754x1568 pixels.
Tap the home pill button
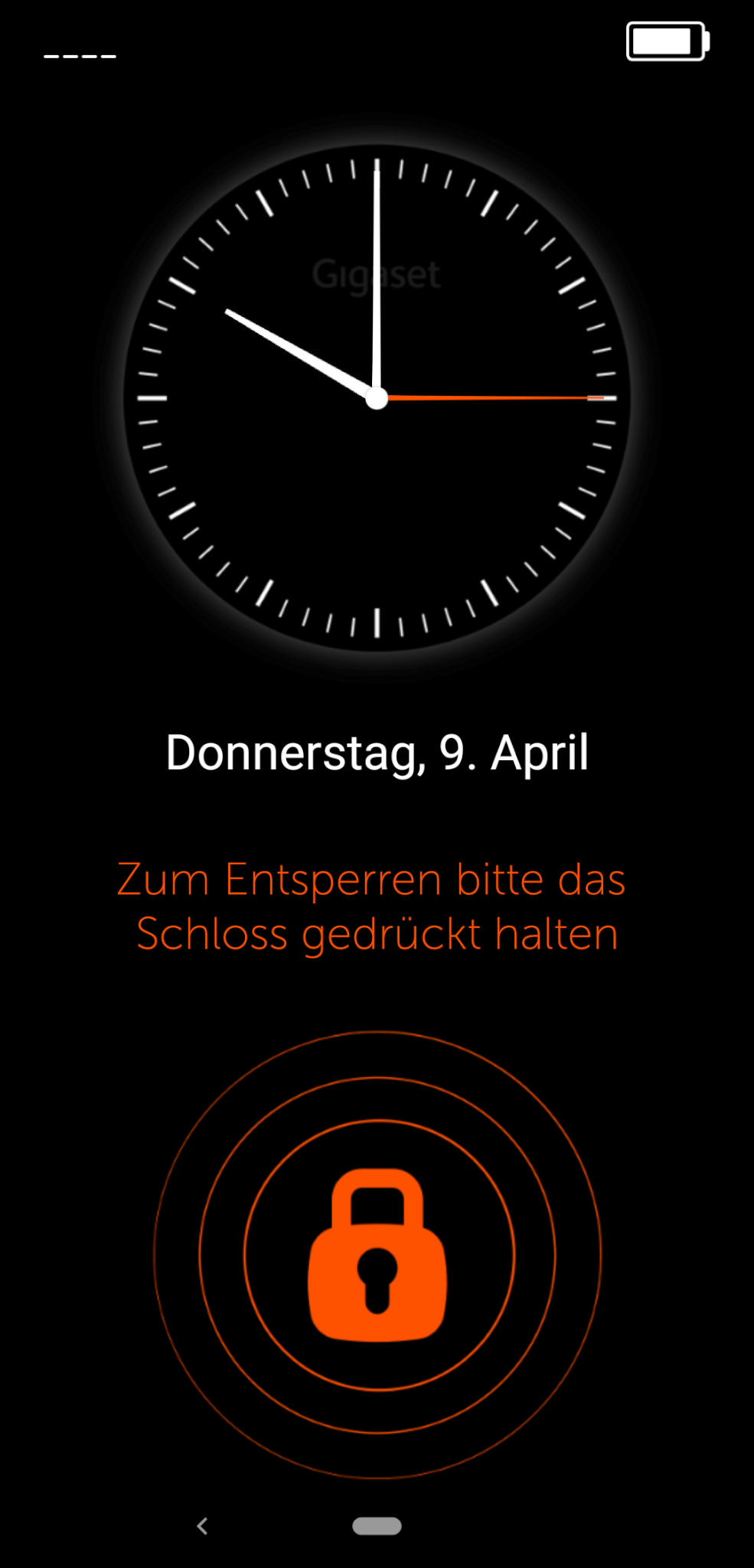click(x=377, y=1526)
